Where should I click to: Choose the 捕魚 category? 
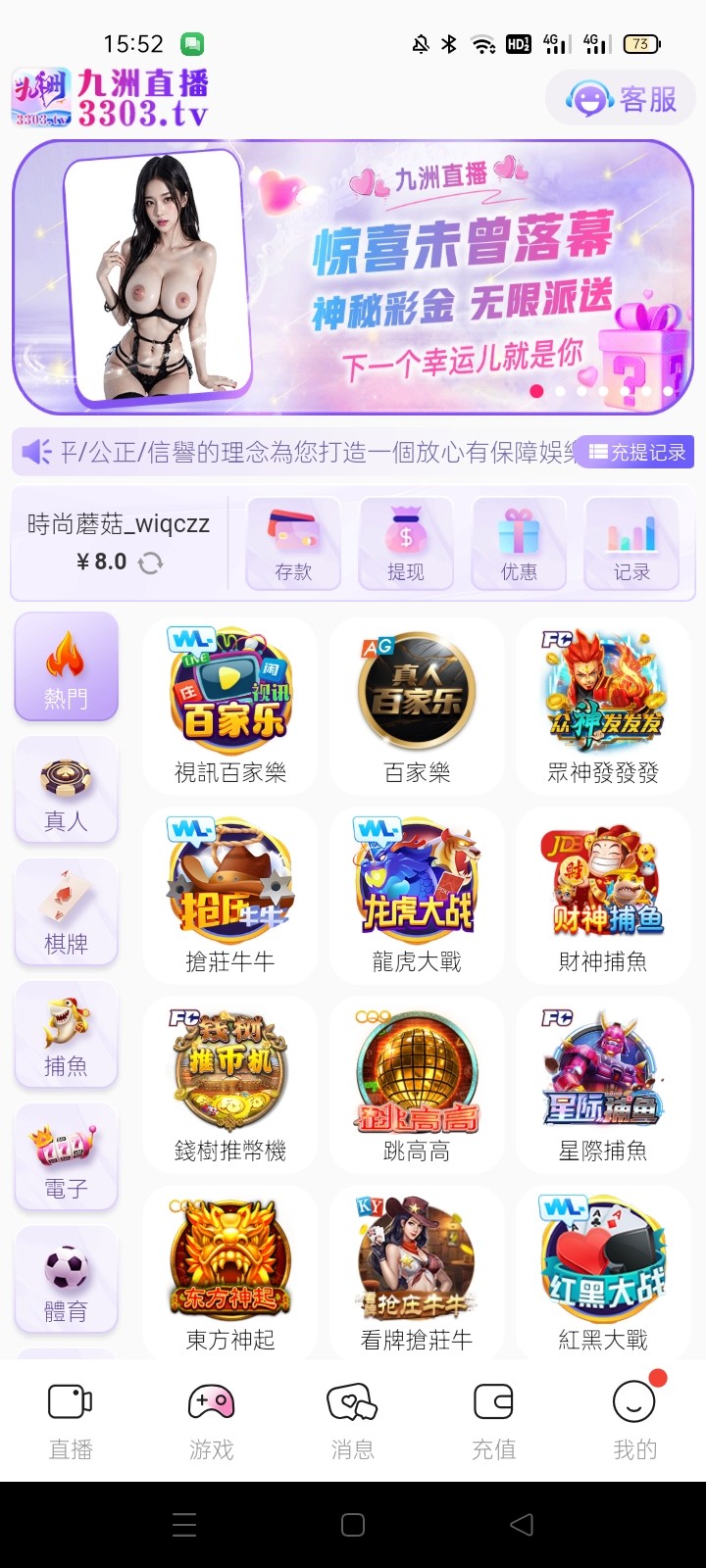click(x=67, y=1035)
